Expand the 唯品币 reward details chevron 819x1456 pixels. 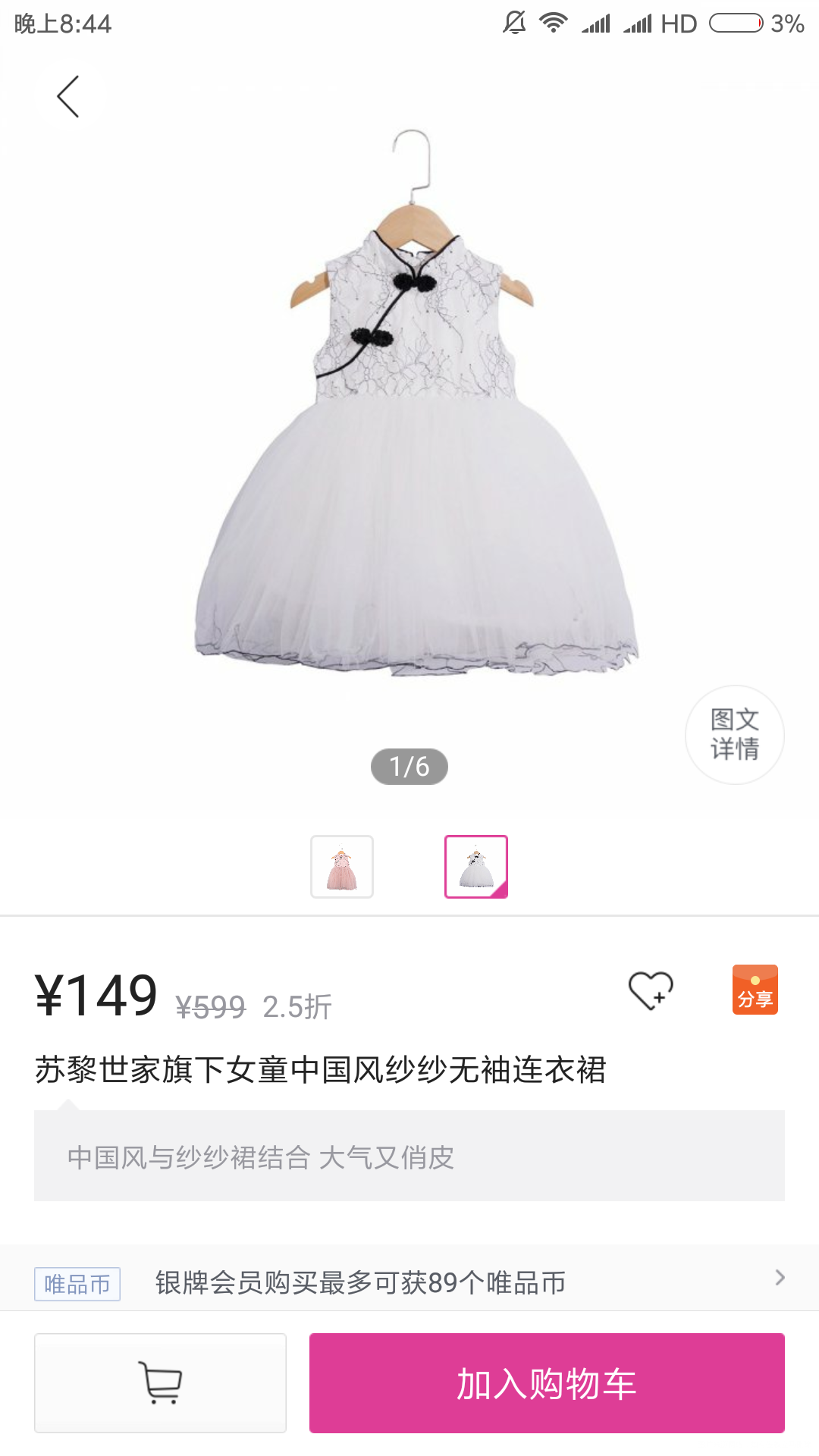click(x=780, y=1279)
